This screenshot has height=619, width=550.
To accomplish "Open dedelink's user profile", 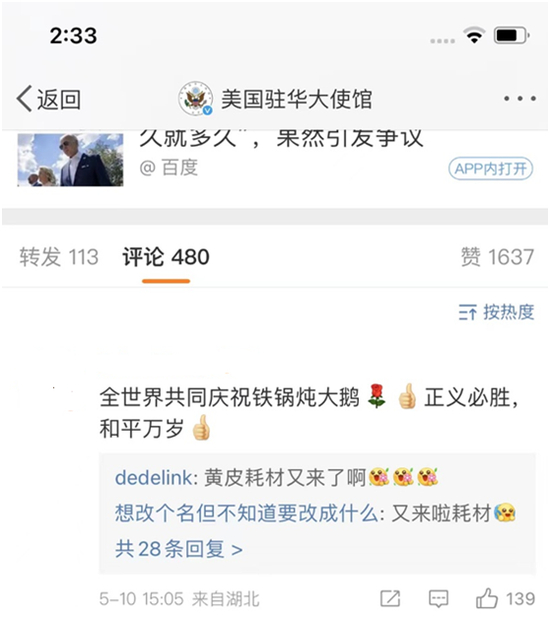I will (153, 478).
